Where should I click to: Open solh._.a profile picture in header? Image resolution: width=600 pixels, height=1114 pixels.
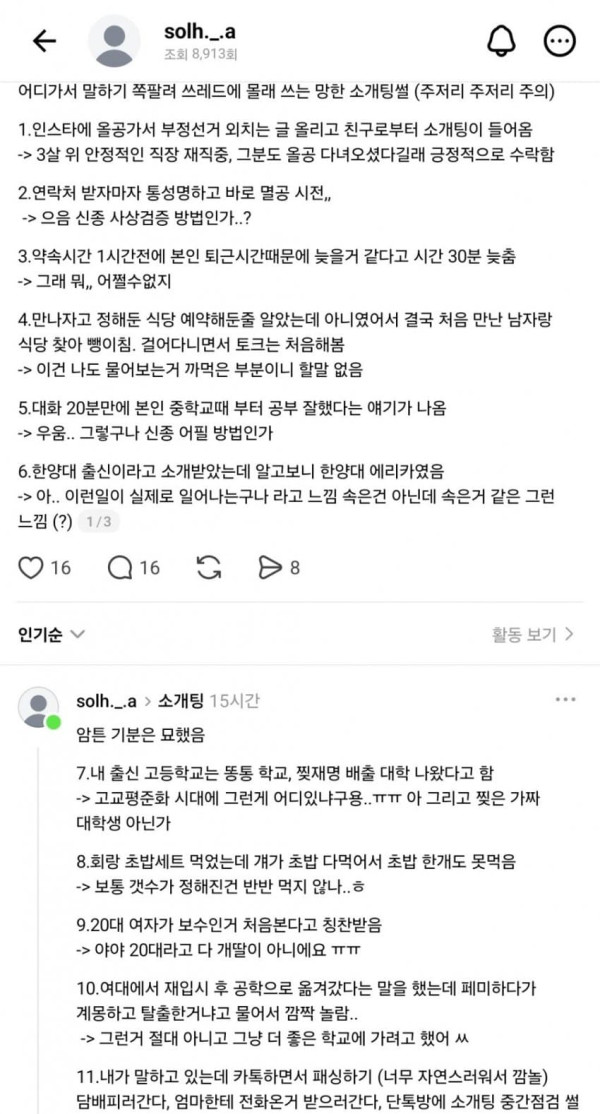tap(114, 41)
